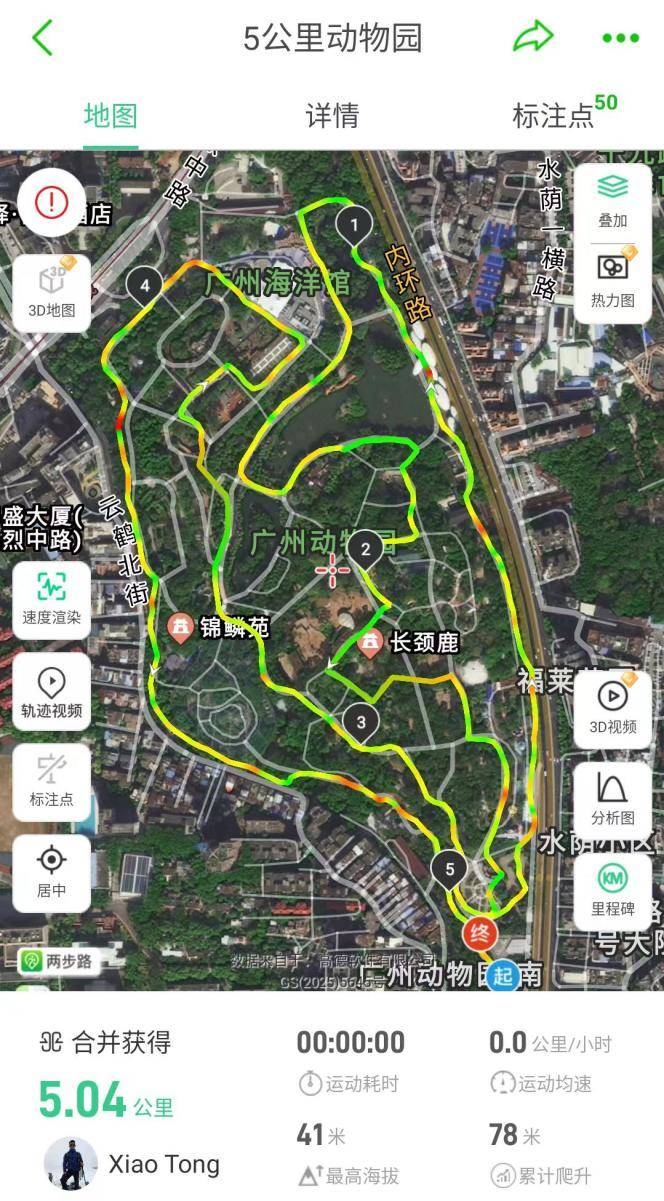The width and height of the screenshot is (664, 1201).
Task: Open the 分析图 analysis chart
Action: click(x=613, y=798)
